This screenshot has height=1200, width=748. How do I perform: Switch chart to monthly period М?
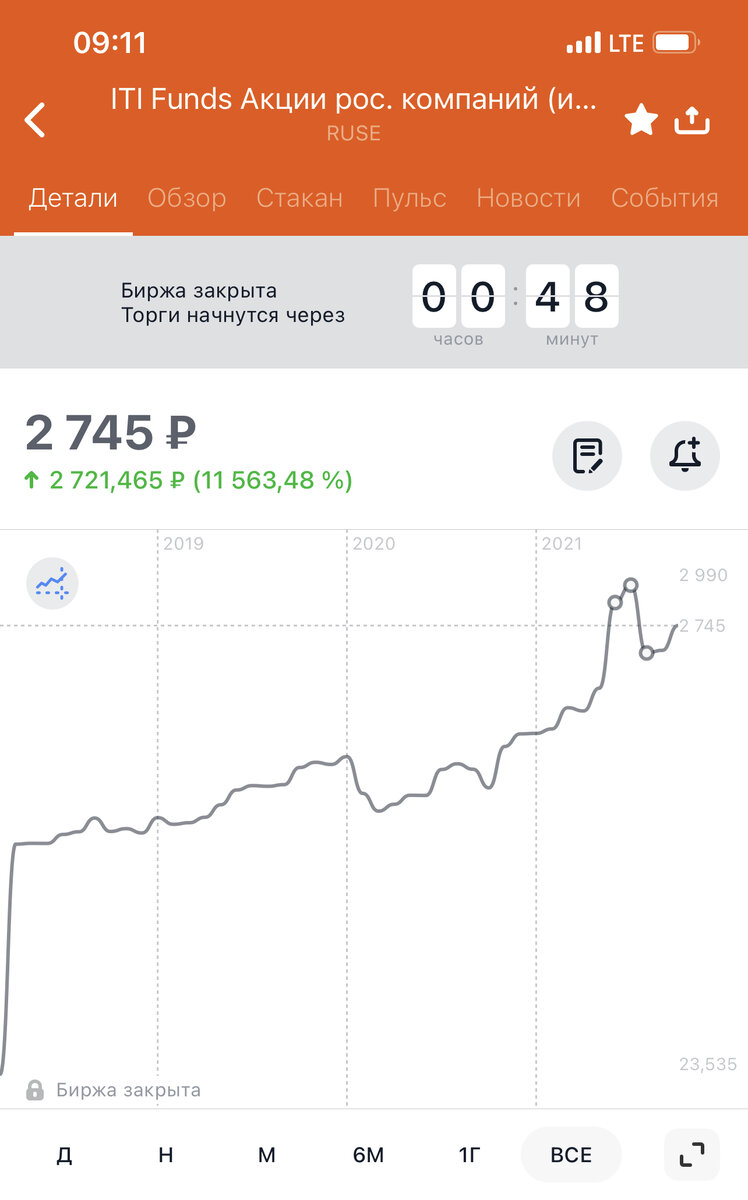(x=267, y=1155)
